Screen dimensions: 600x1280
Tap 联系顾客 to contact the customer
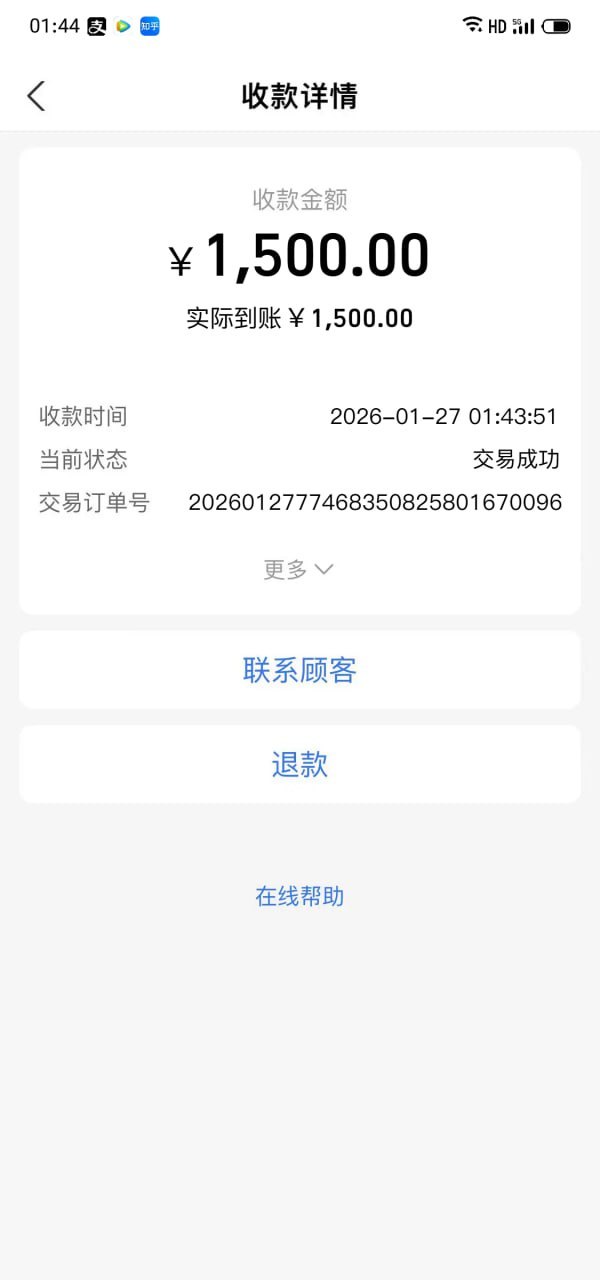click(x=300, y=670)
